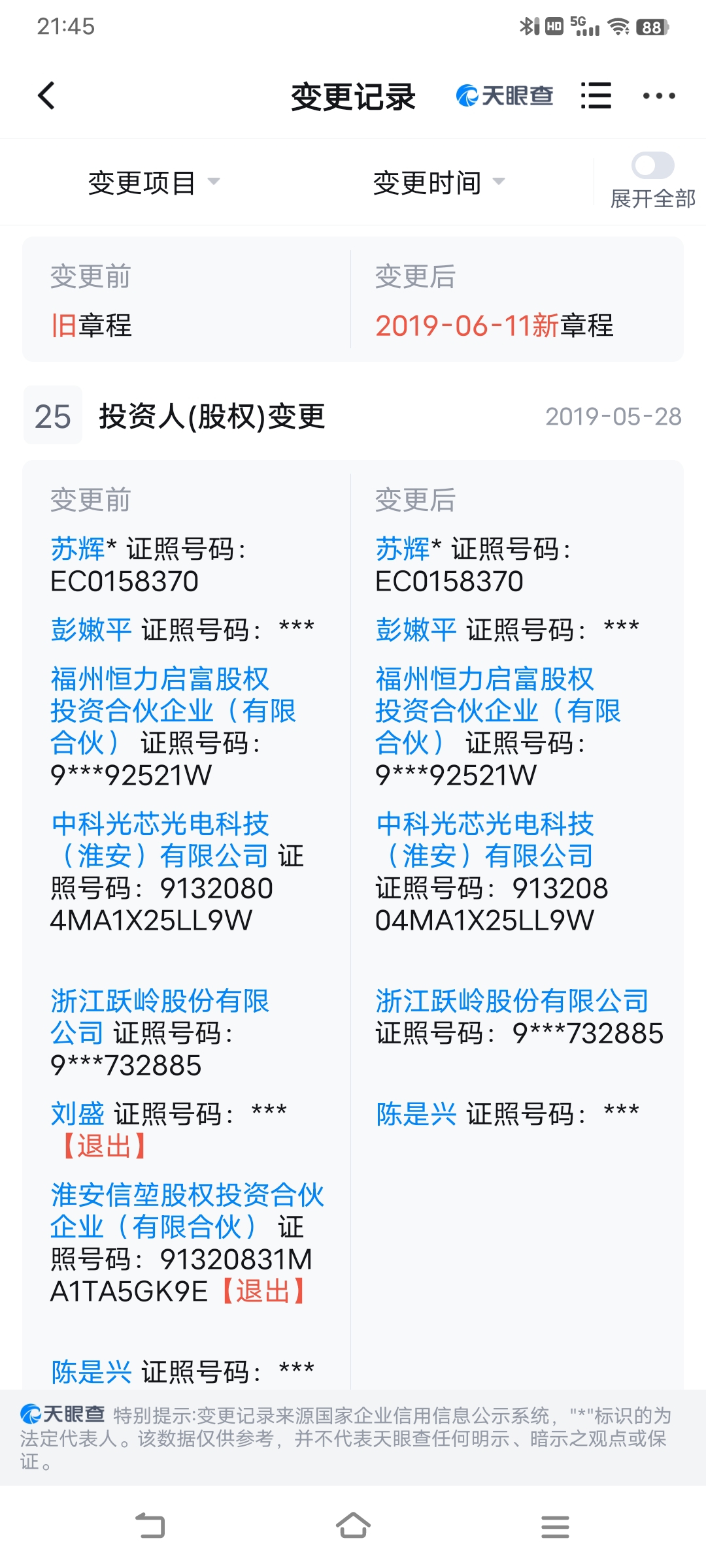Screen dimensions: 706x1568
Task: Expand the 变更项目 filter dropdown
Action: (154, 182)
